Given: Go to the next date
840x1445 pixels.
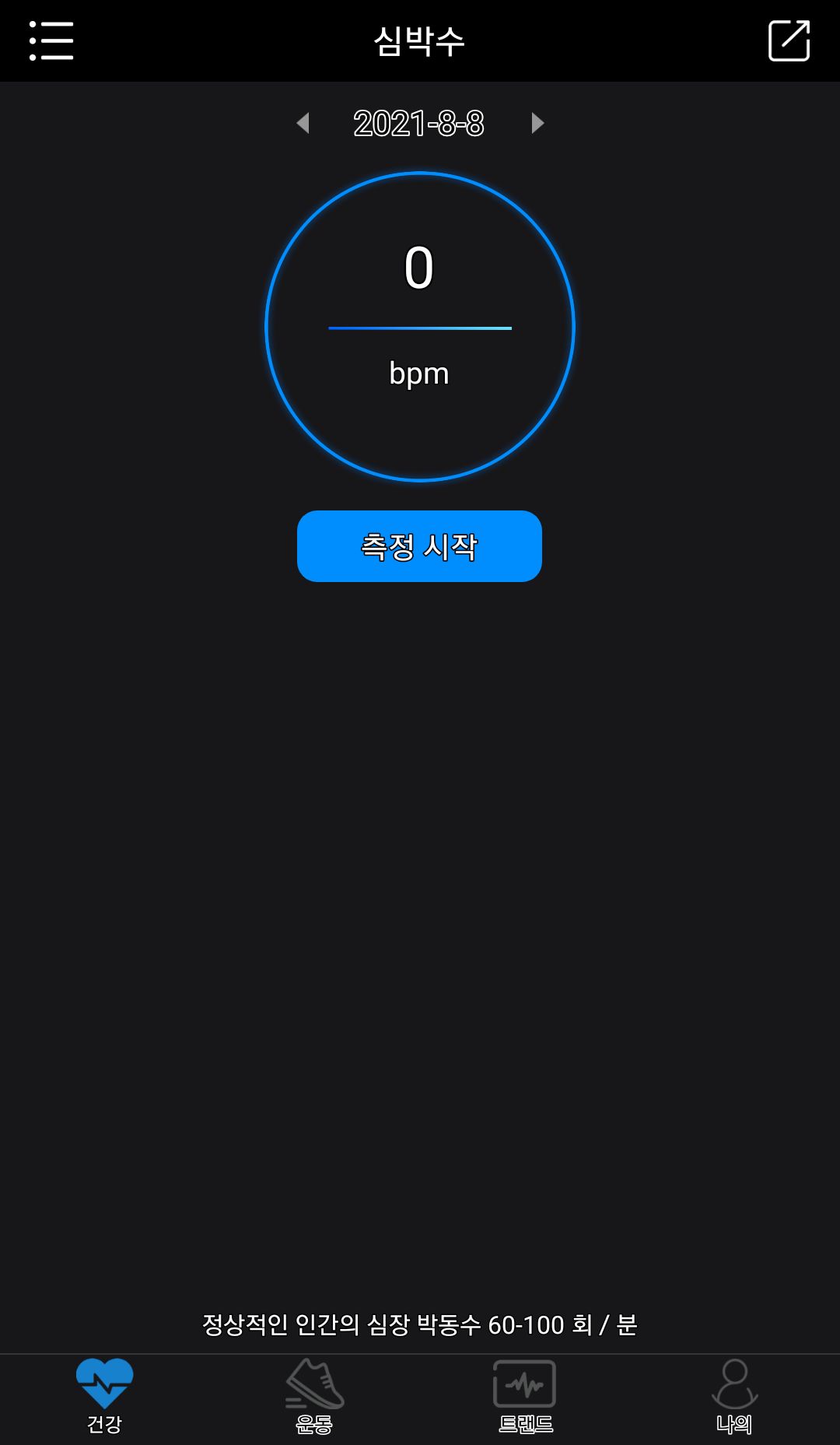Looking at the screenshot, I should pos(537,123).
